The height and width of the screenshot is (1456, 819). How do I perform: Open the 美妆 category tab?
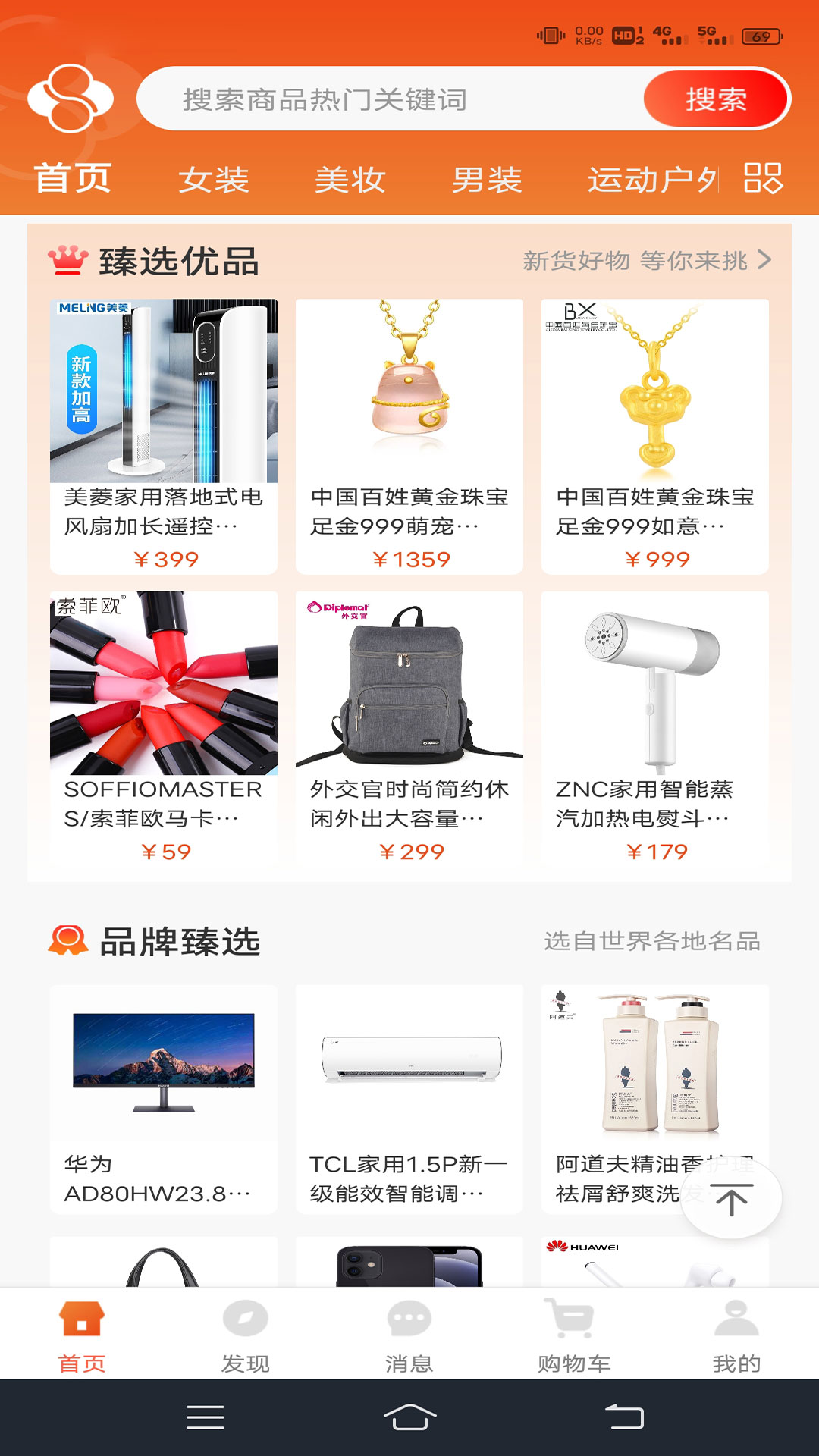[350, 180]
